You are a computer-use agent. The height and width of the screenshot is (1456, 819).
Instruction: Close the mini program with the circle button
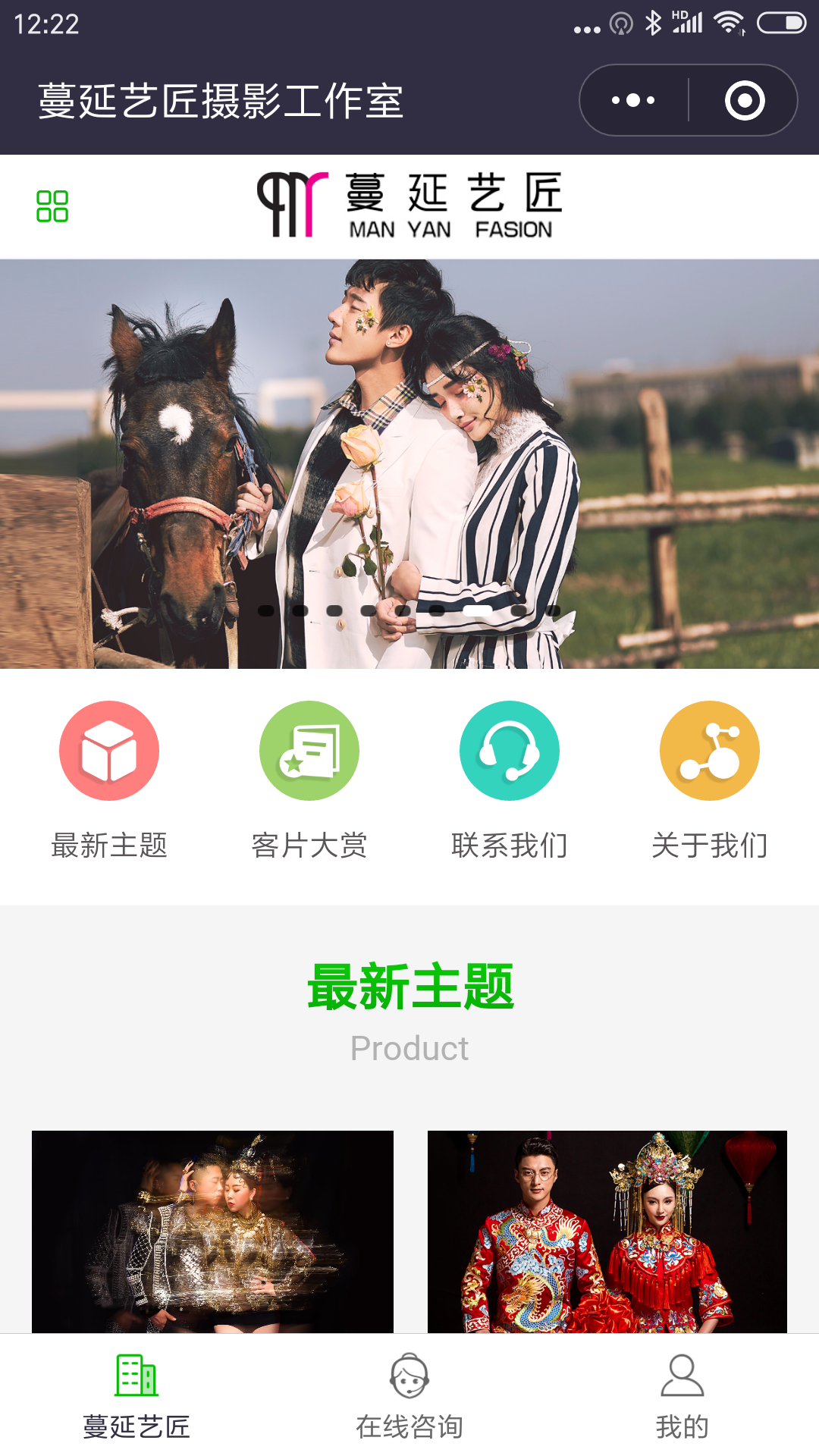(744, 100)
